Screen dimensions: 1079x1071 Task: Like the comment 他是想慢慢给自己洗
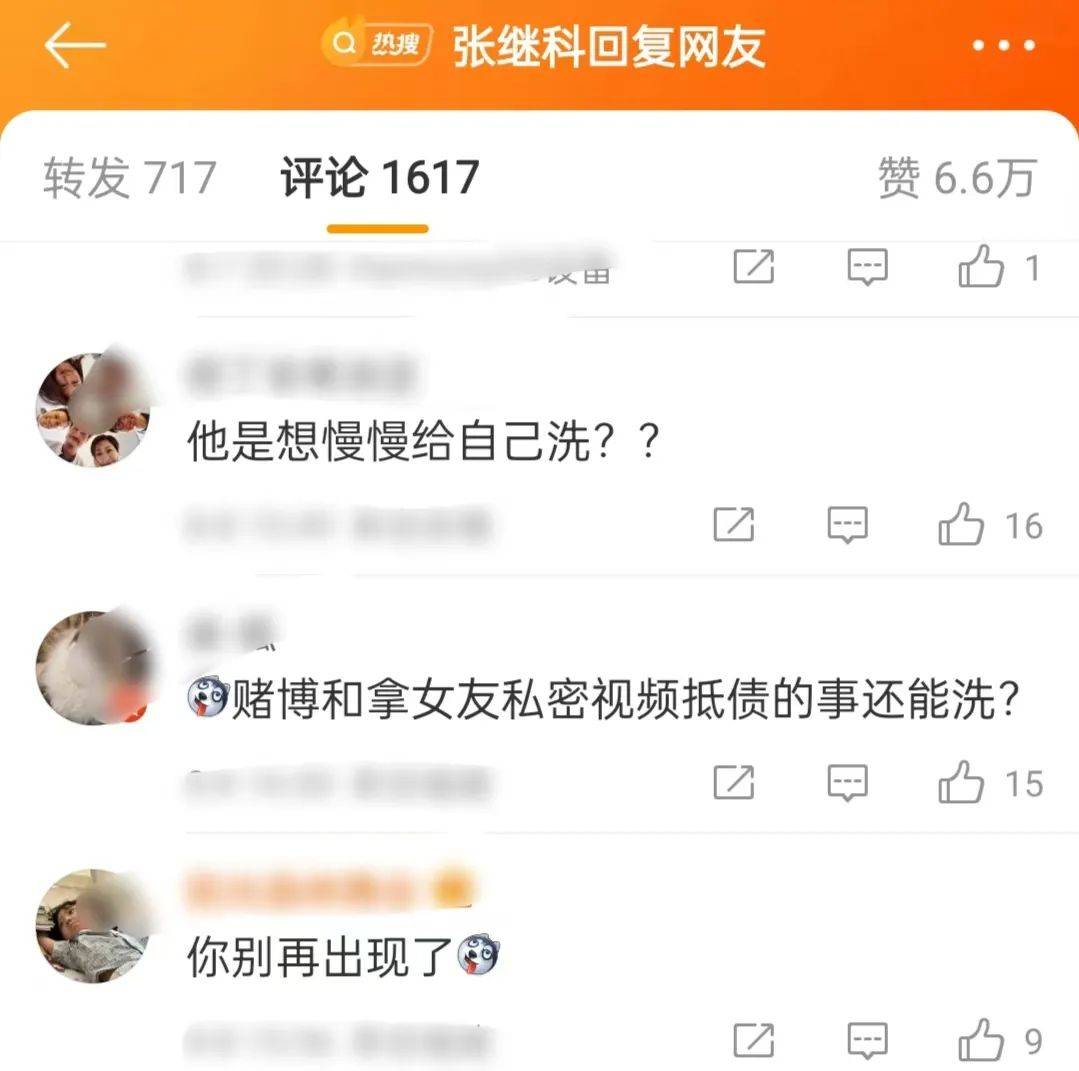[x=961, y=525]
